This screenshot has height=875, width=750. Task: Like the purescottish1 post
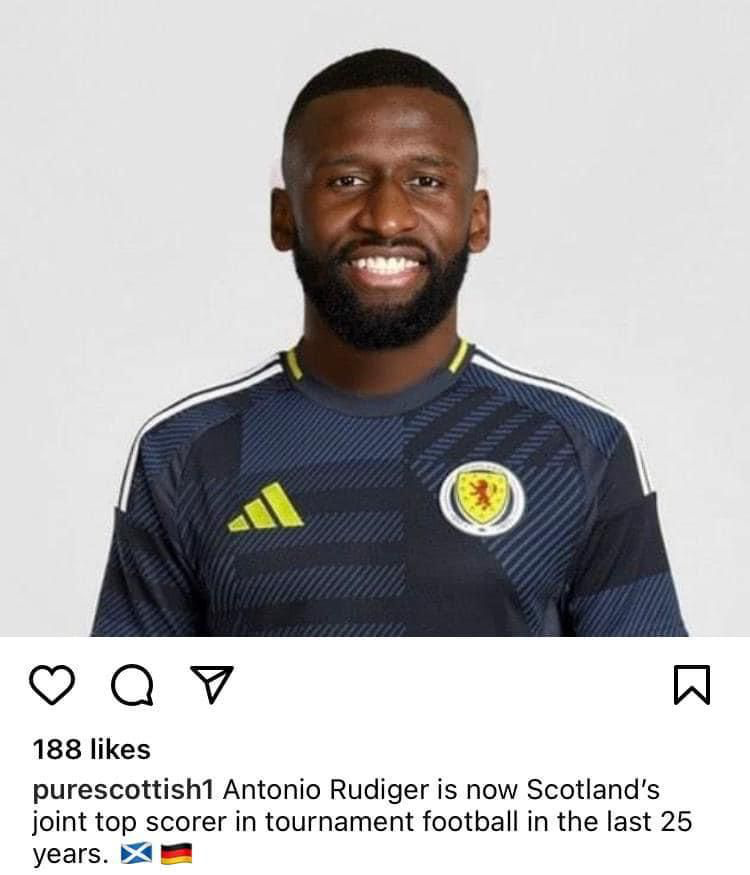54,685
